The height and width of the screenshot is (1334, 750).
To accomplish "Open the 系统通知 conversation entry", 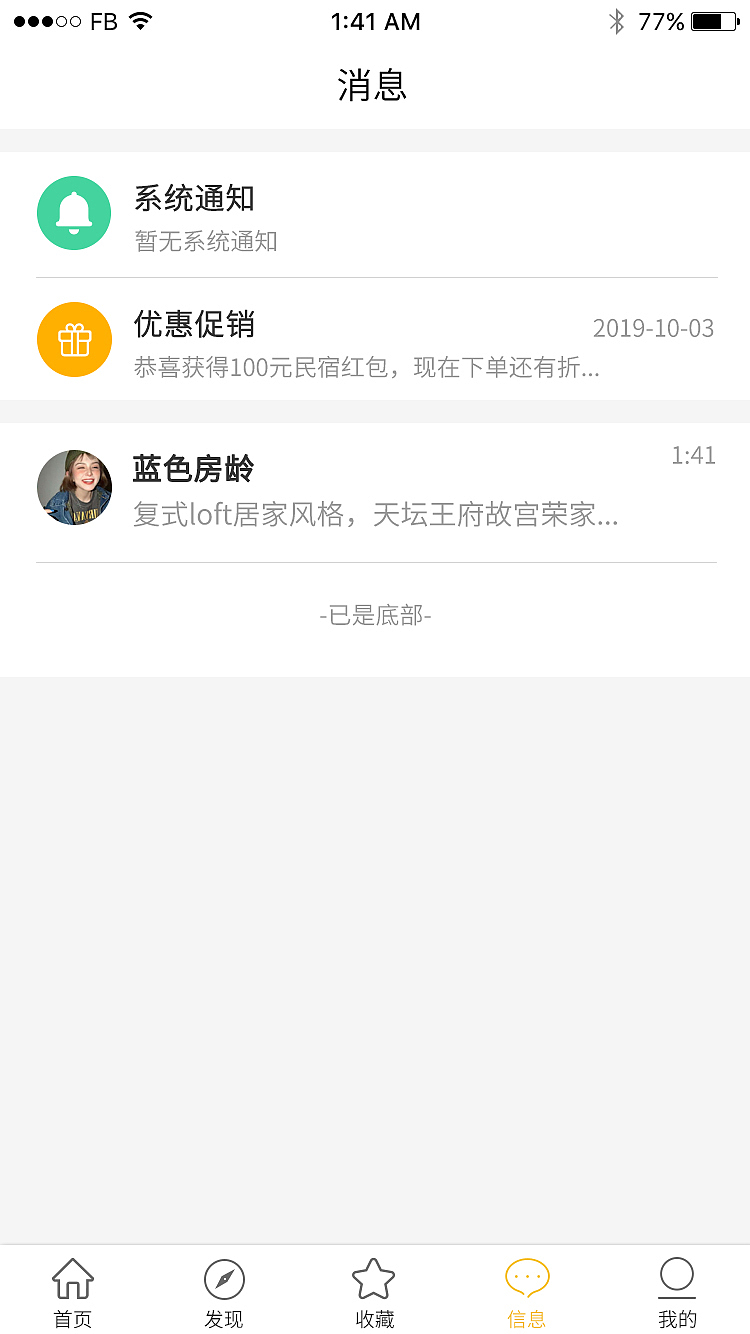I will coord(375,213).
